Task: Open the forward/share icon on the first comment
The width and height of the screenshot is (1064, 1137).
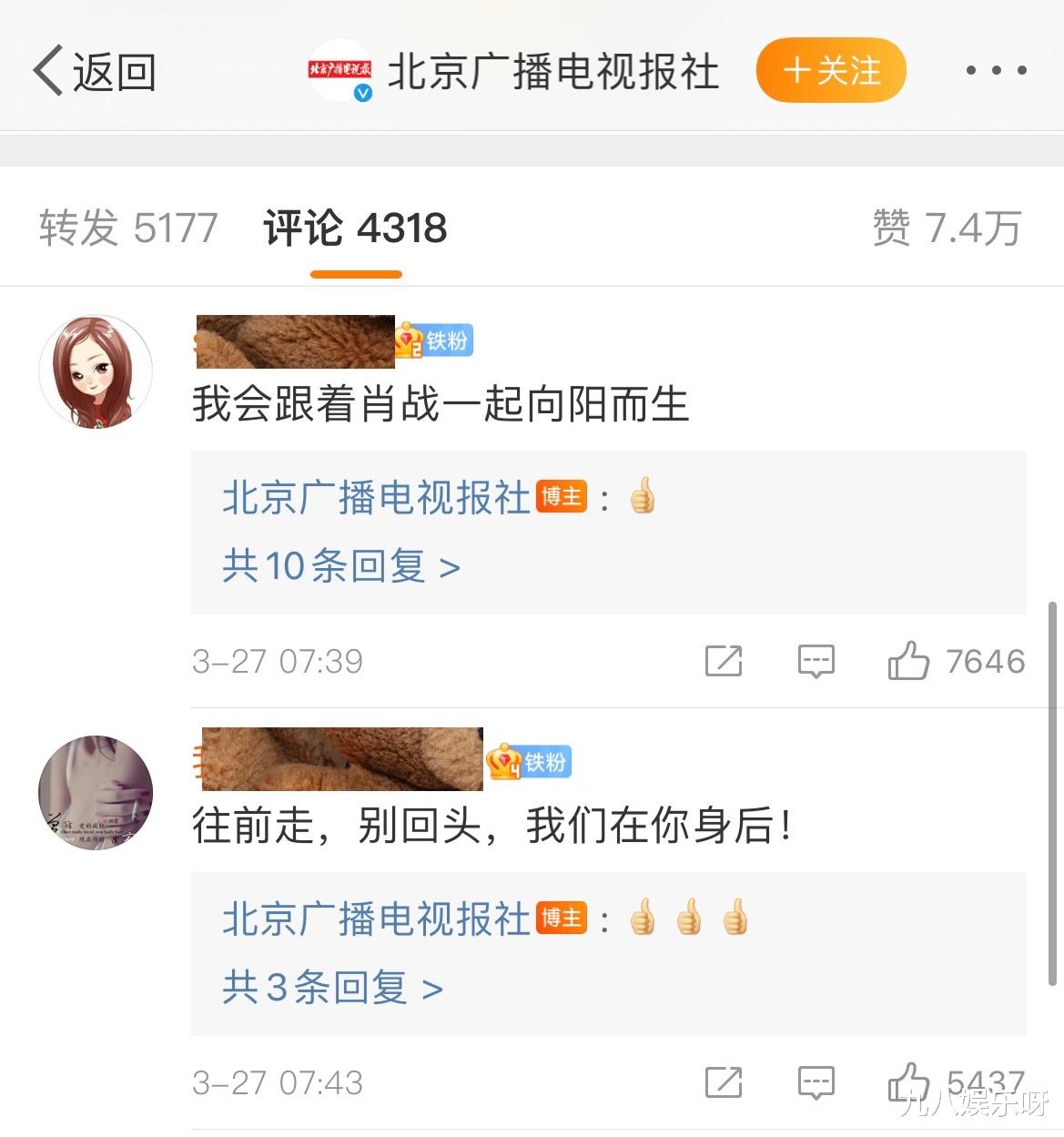Action: (724, 662)
